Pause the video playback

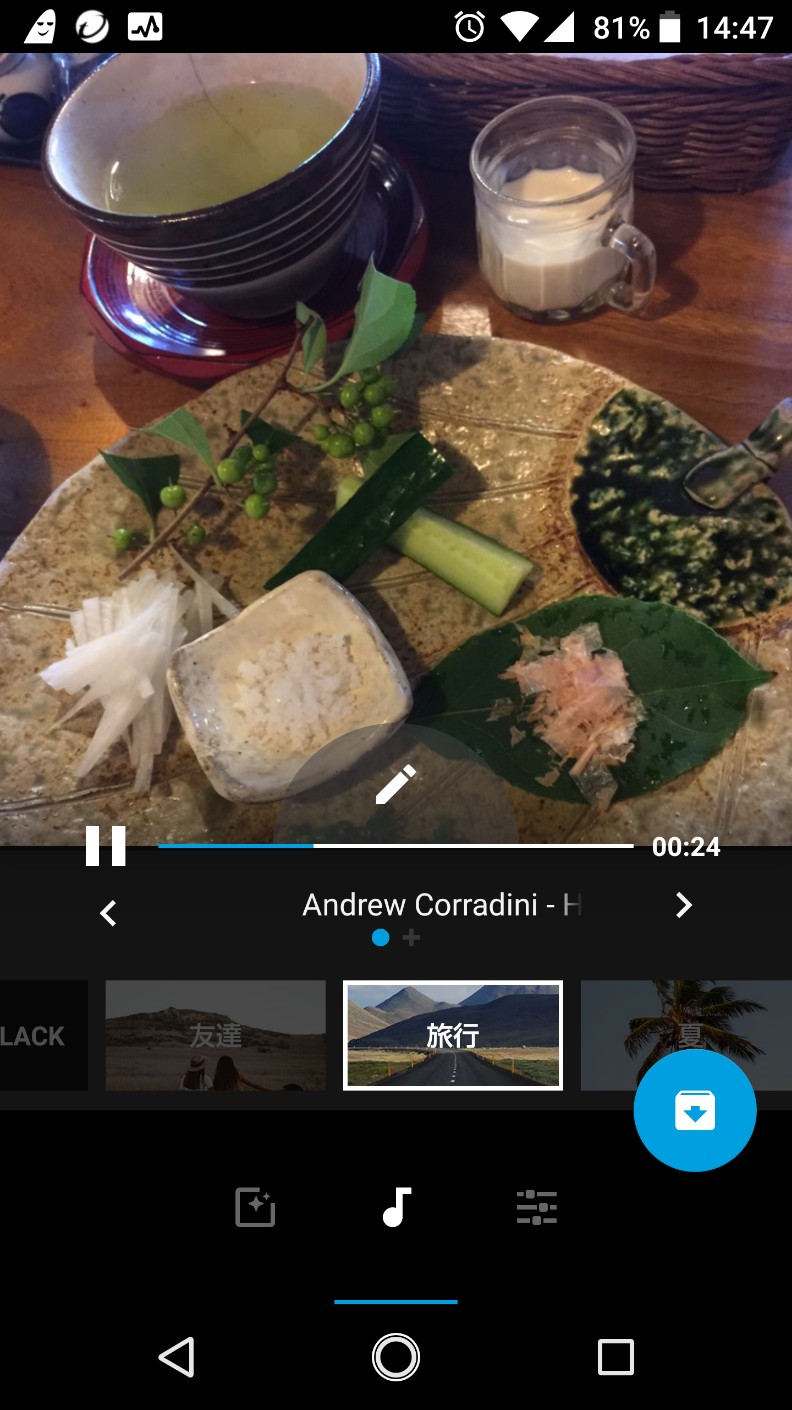click(105, 846)
